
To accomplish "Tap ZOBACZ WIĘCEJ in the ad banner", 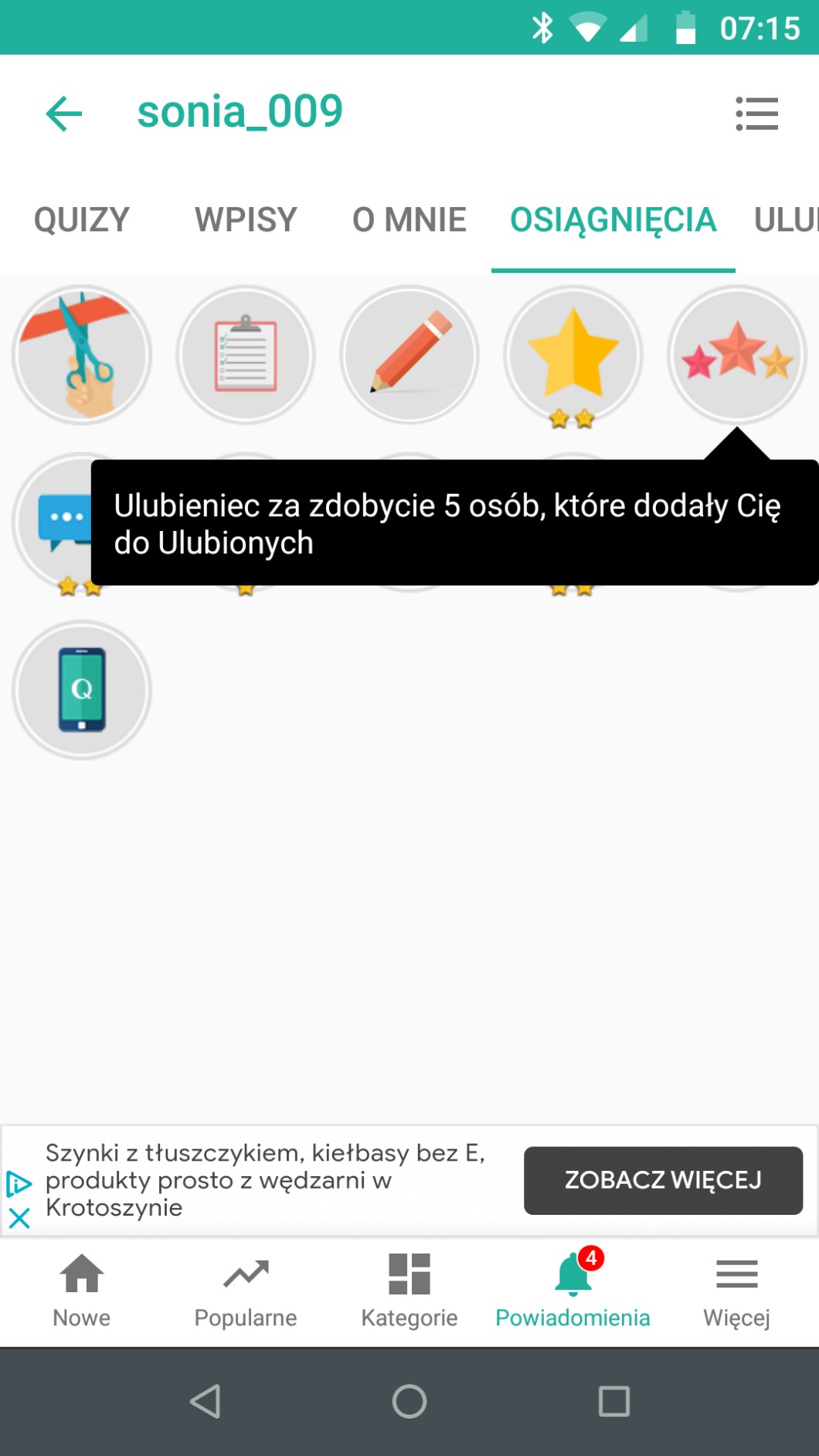I will click(x=663, y=1180).
